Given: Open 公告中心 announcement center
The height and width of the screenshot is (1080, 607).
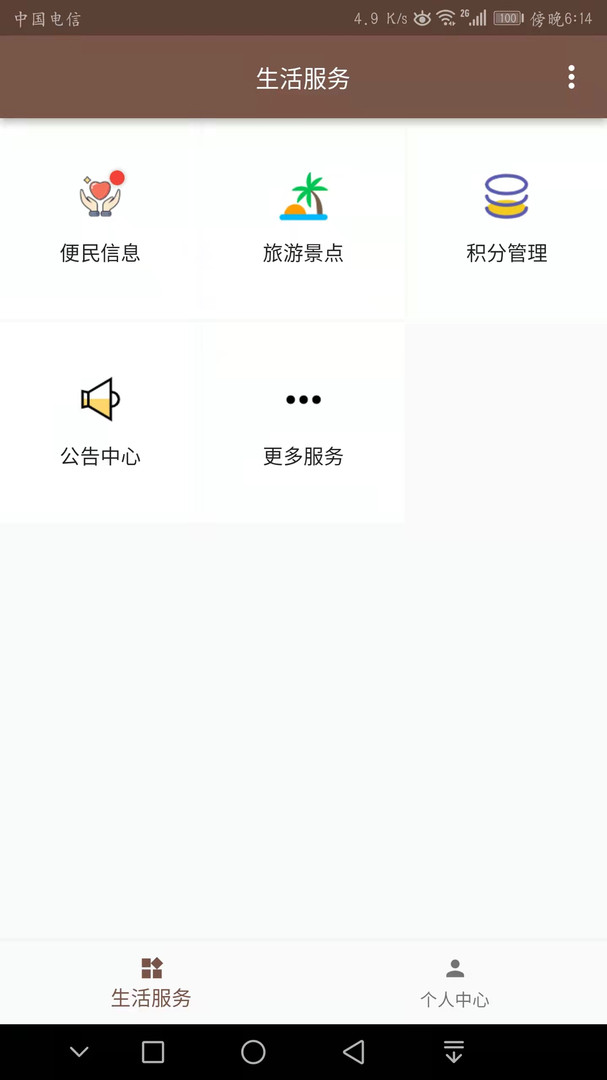Looking at the screenshot, I should pos(101,423).
